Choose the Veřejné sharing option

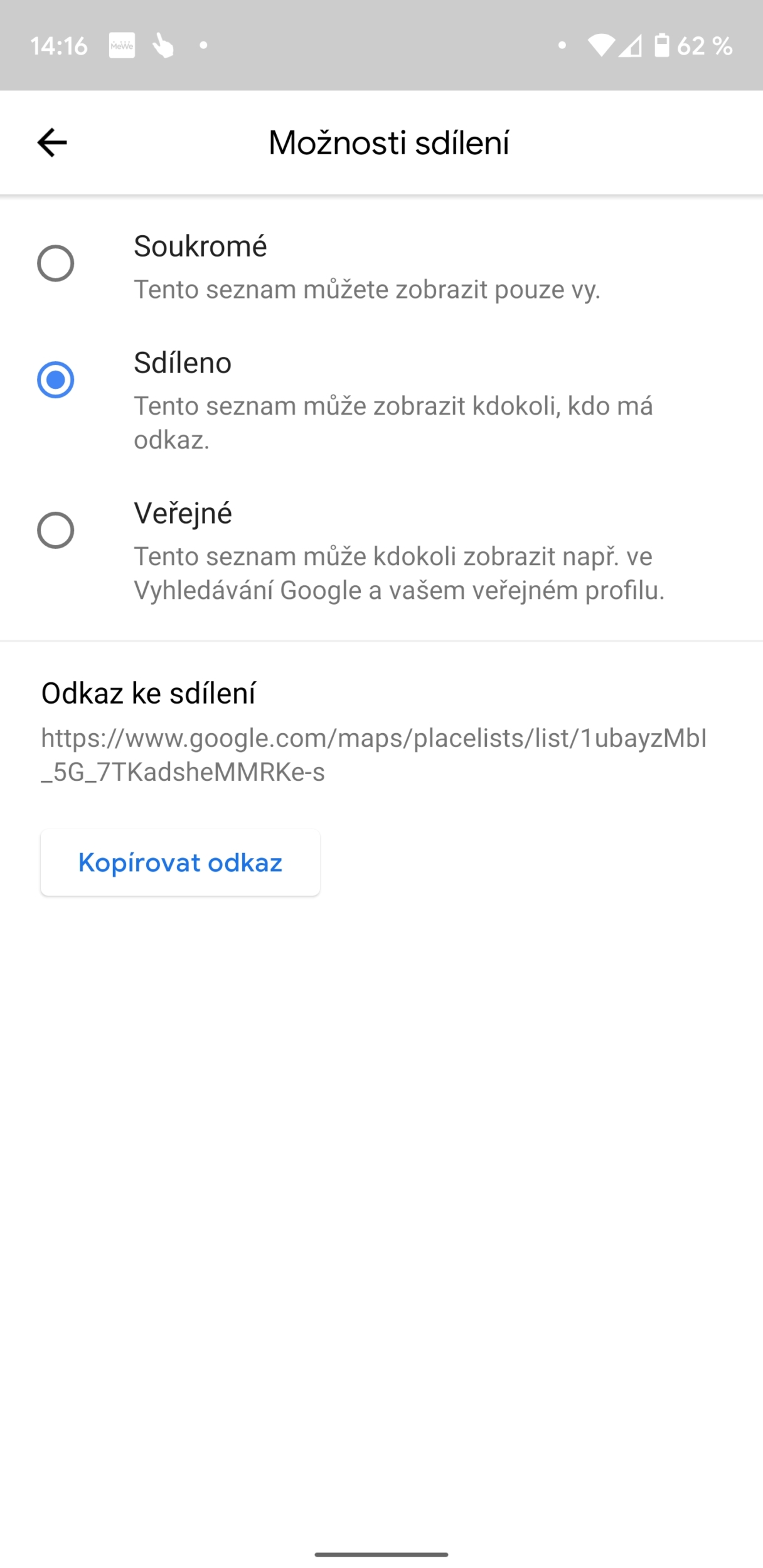56,531
